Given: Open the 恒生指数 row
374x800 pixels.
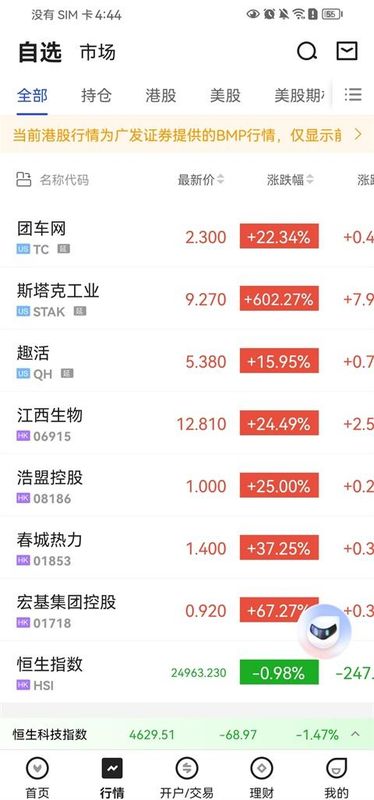Looking at the screenshot, I should point(187,672).
